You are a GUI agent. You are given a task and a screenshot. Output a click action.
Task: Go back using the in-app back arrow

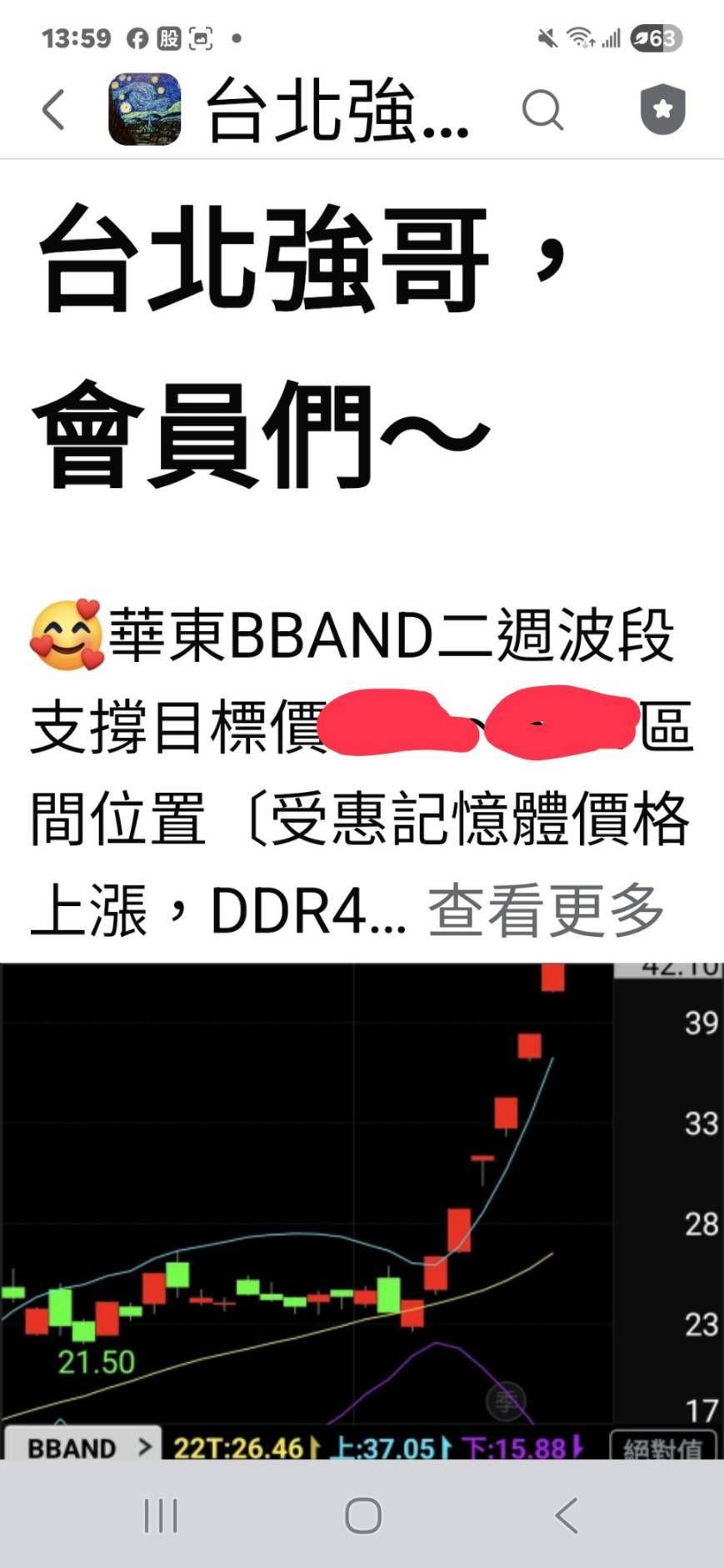pyautogui.click(x=52, y=109)
